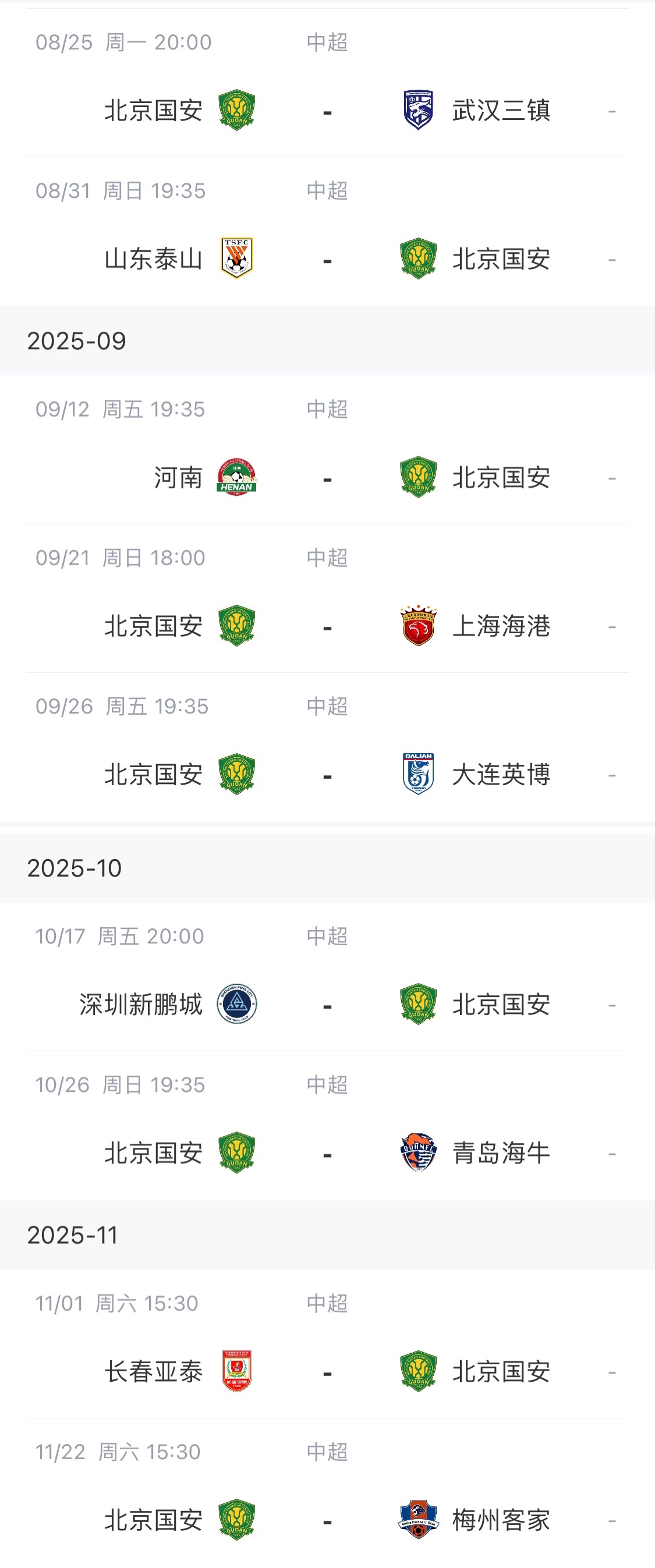
Task: Click the Qingdao Hainiu club crest
Action: point(417,1152)
